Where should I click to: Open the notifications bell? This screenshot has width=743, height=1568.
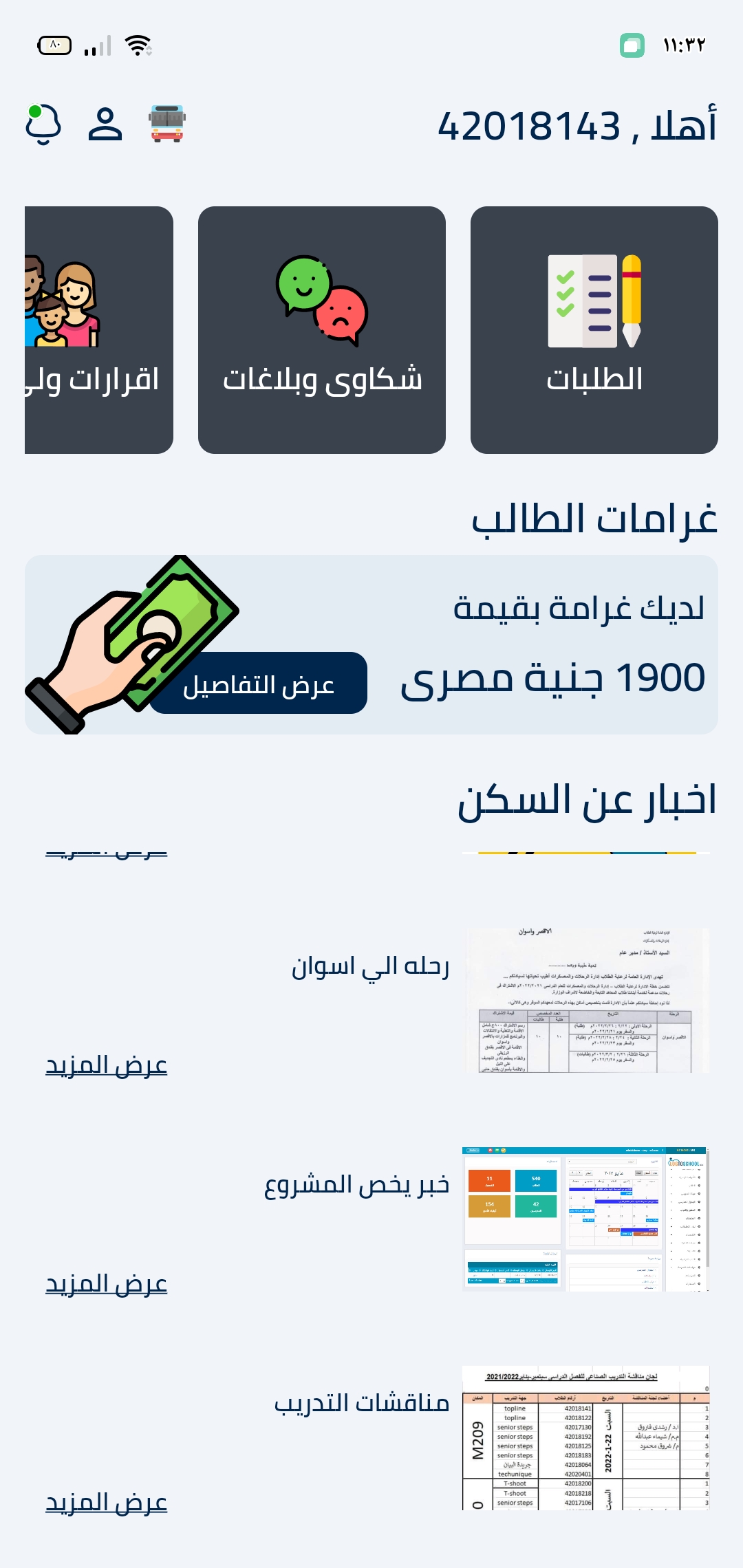point(43,124)
